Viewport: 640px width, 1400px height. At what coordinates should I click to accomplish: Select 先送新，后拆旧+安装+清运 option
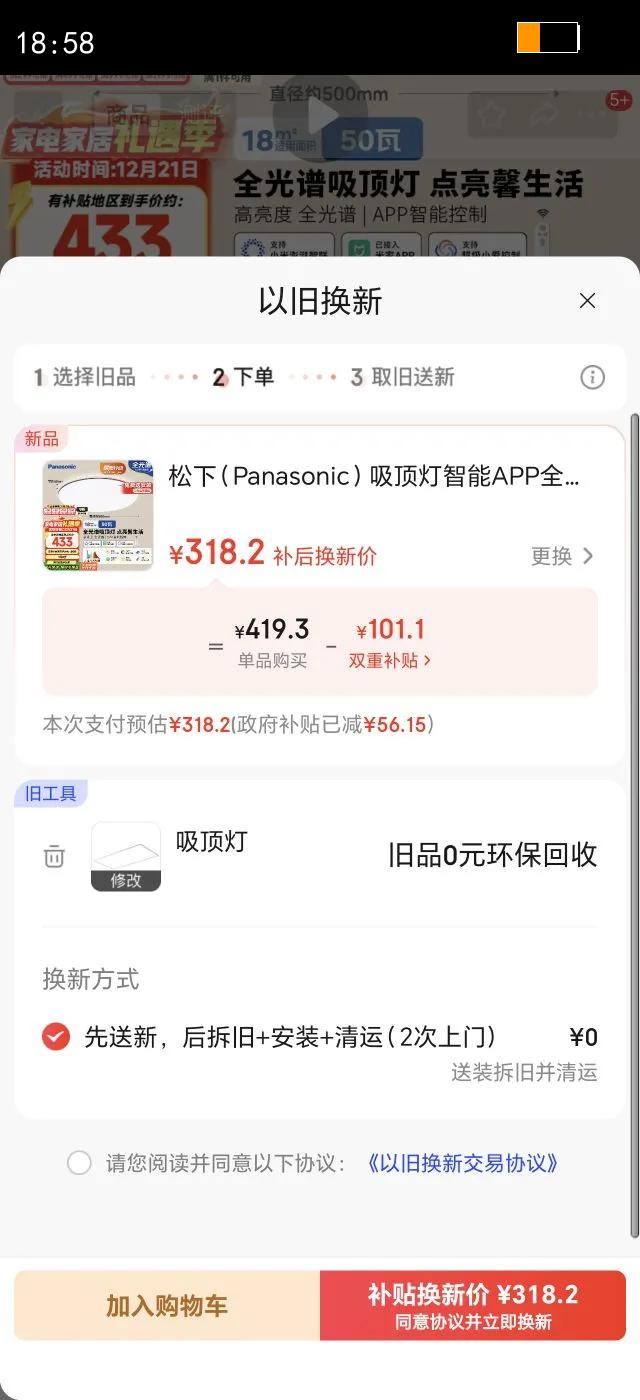[56, 1037]
